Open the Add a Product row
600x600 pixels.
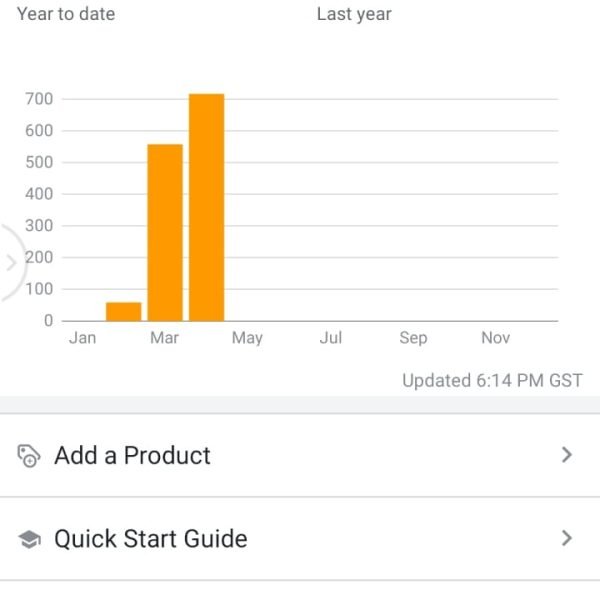click(x=299, y=455)
